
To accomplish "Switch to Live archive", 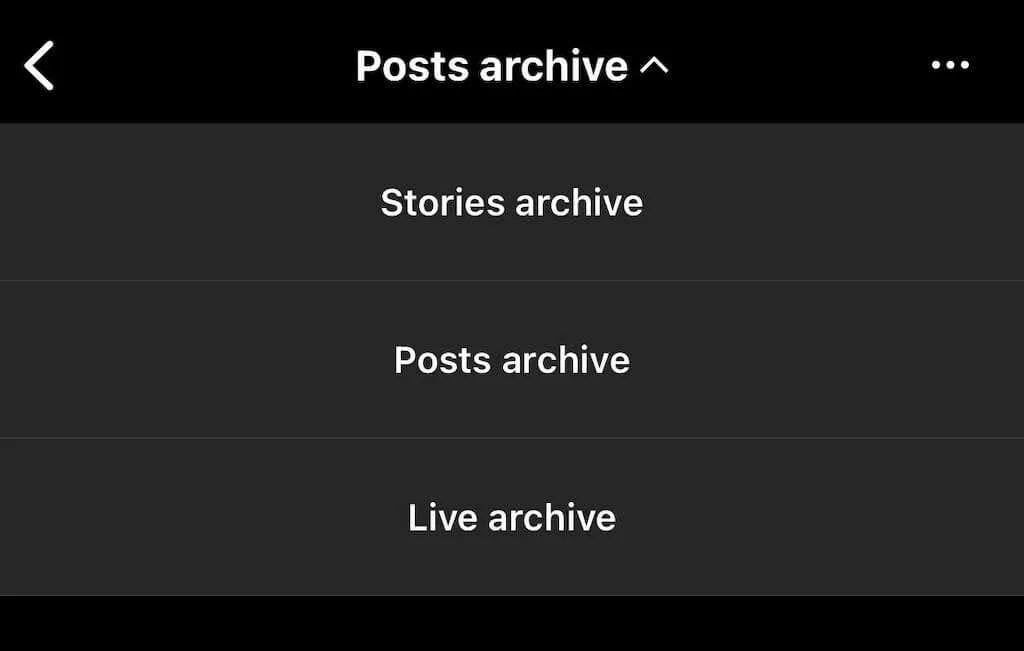I will pyautogui.click(x=511, y=518).
